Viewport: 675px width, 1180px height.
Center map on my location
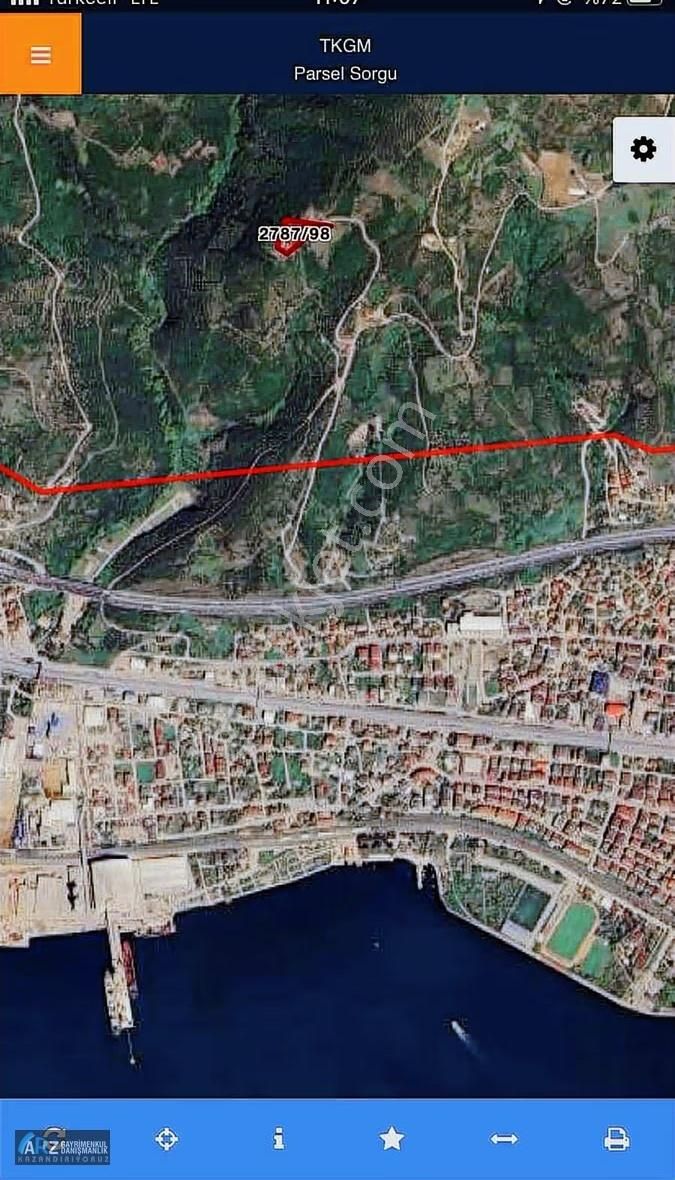167,1138
